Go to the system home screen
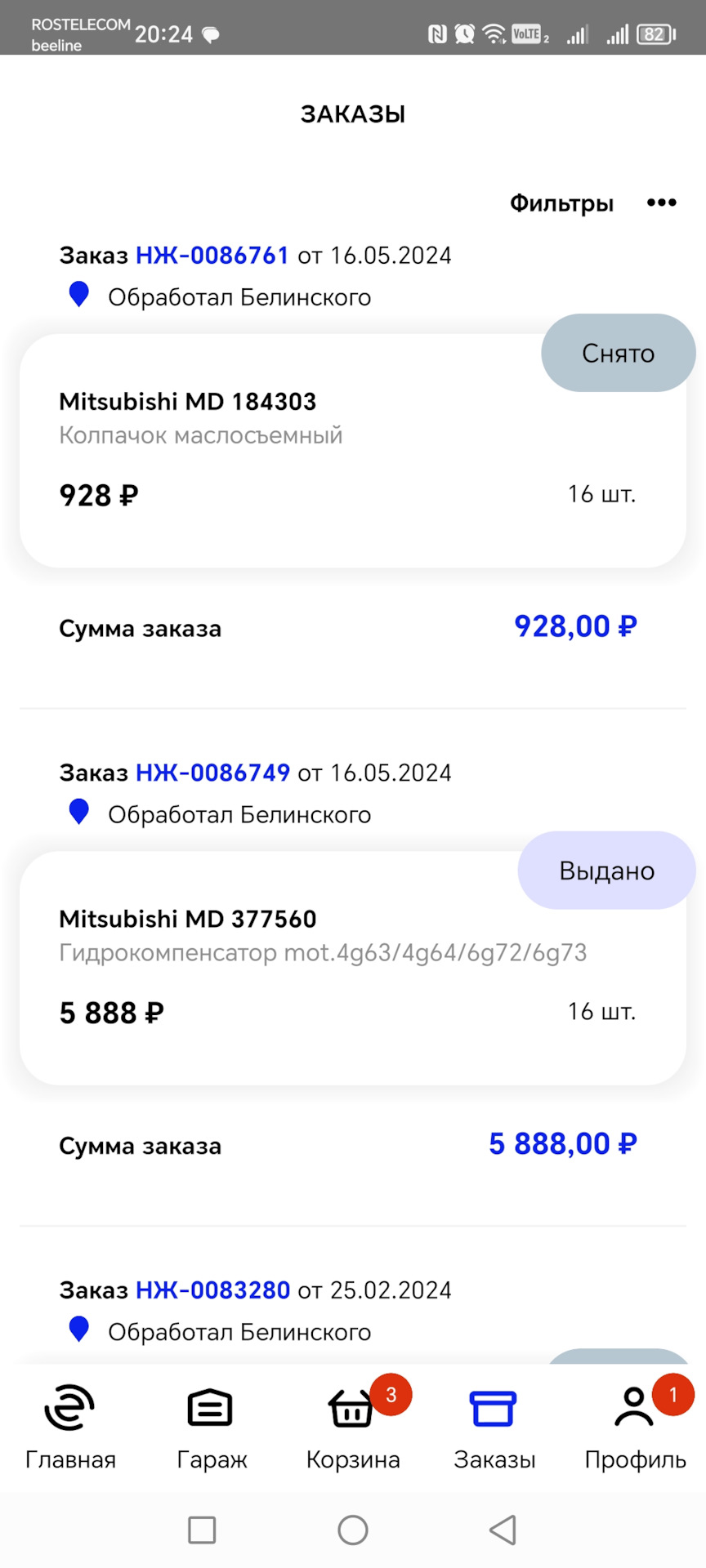The width and height of the screenshot is (706, 1568). click(x=353, y=1530)
